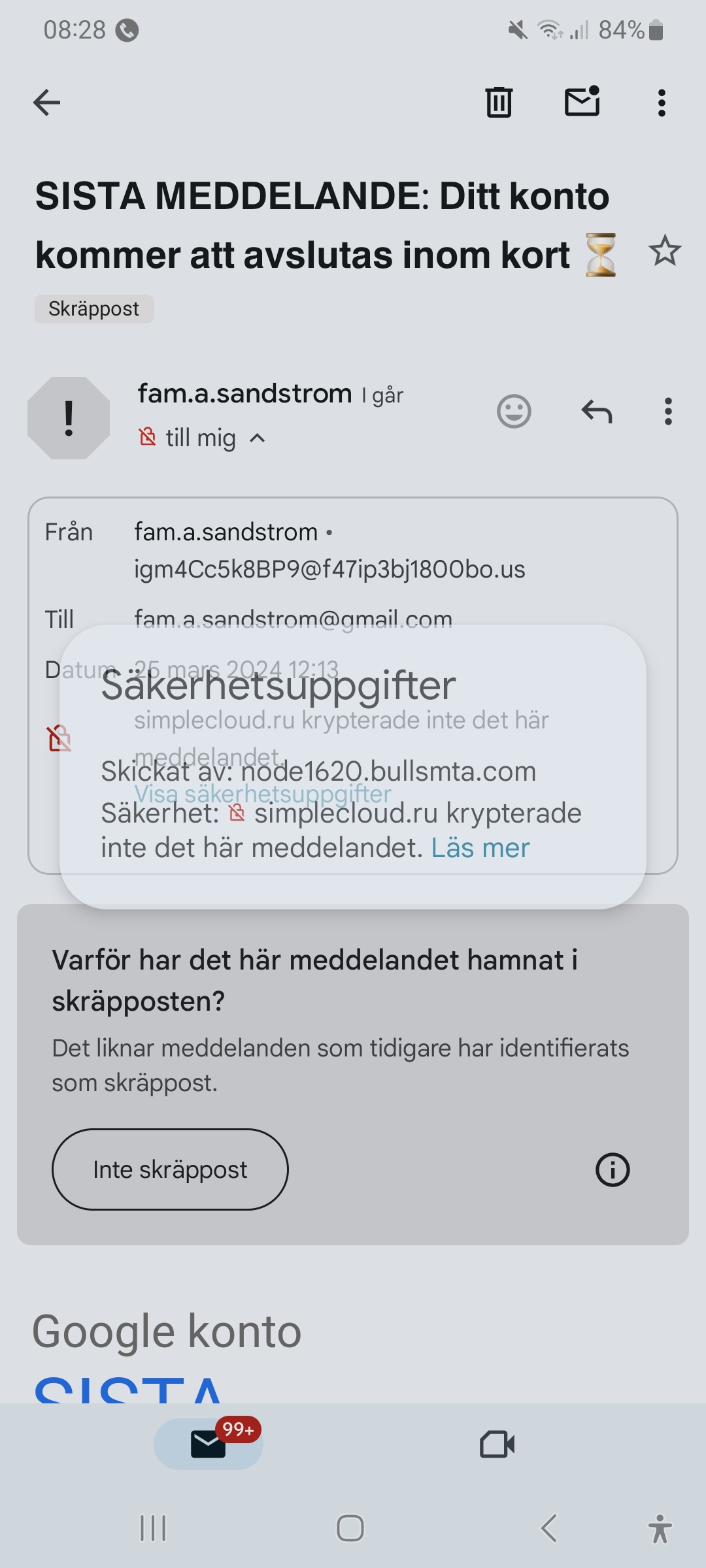This screenshot has width=706, height=1568.
Task: Switch to the Meet video tab
Action: (x=497, y=1444)
